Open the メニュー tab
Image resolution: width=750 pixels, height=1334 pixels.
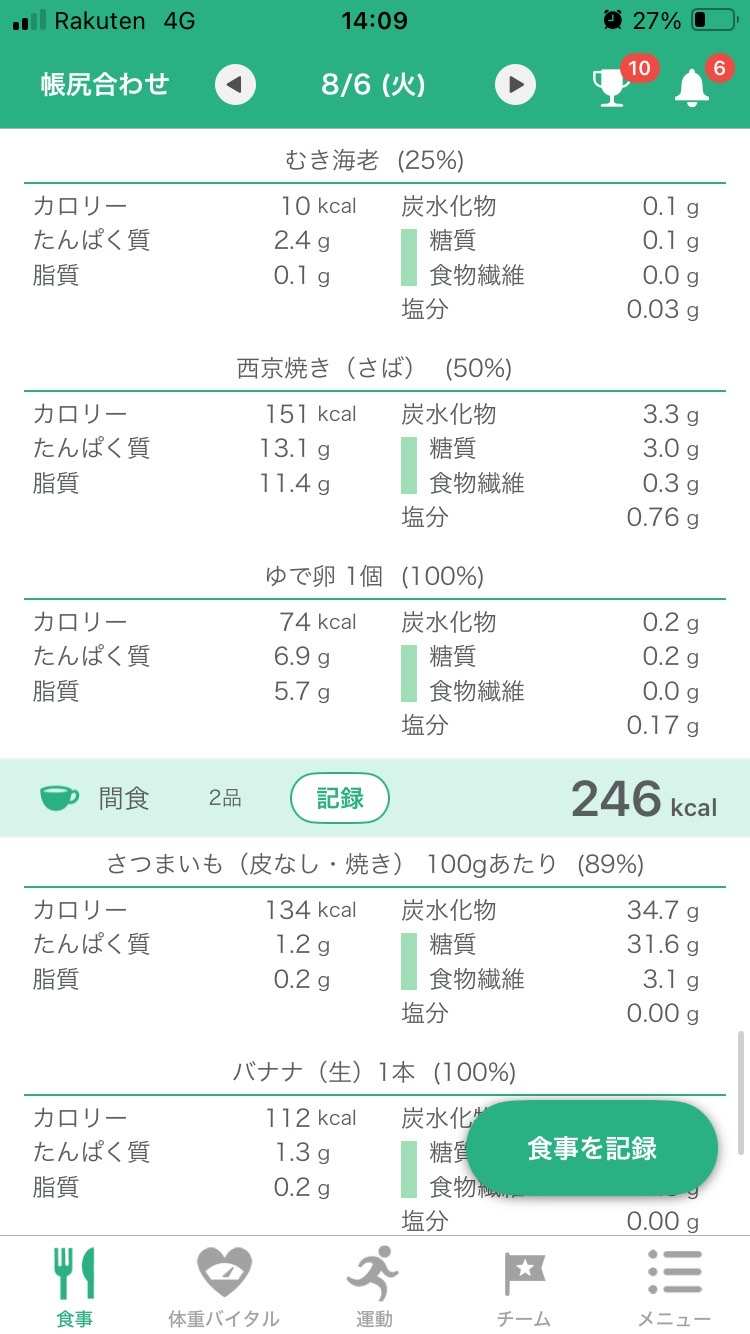click(675, 1287)
